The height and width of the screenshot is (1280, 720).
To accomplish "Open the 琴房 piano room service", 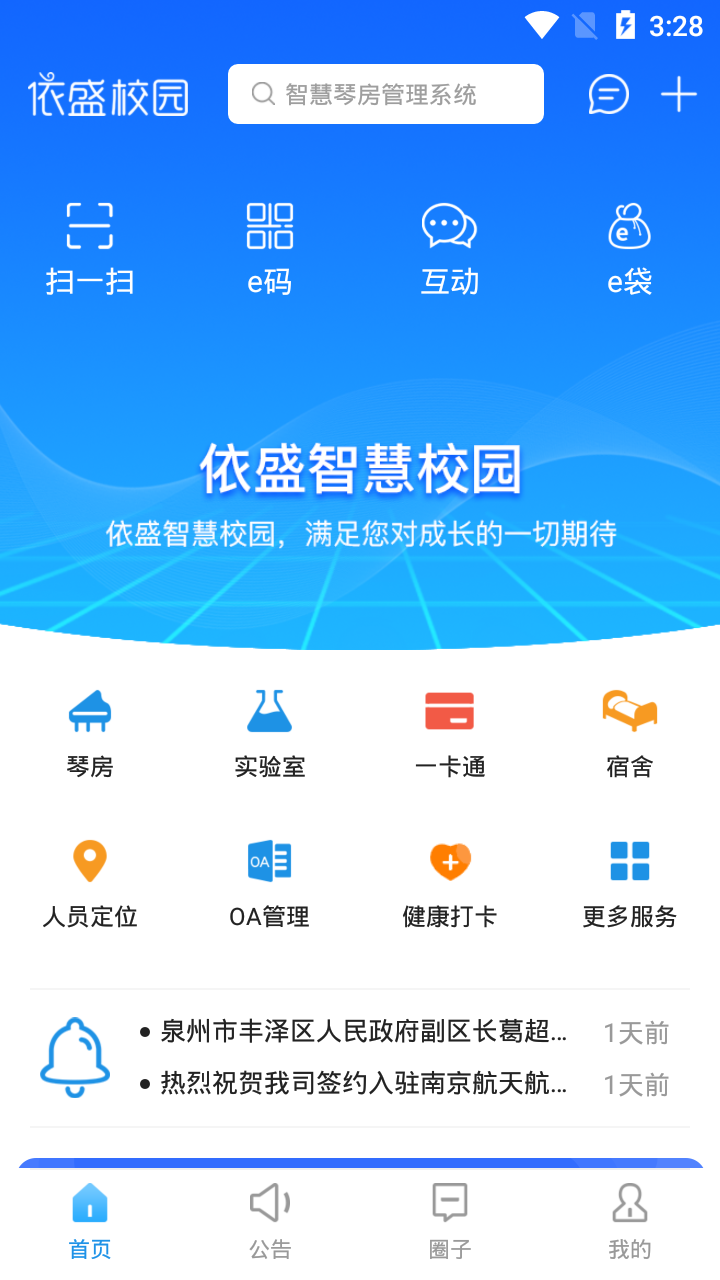I will (90, 730).
